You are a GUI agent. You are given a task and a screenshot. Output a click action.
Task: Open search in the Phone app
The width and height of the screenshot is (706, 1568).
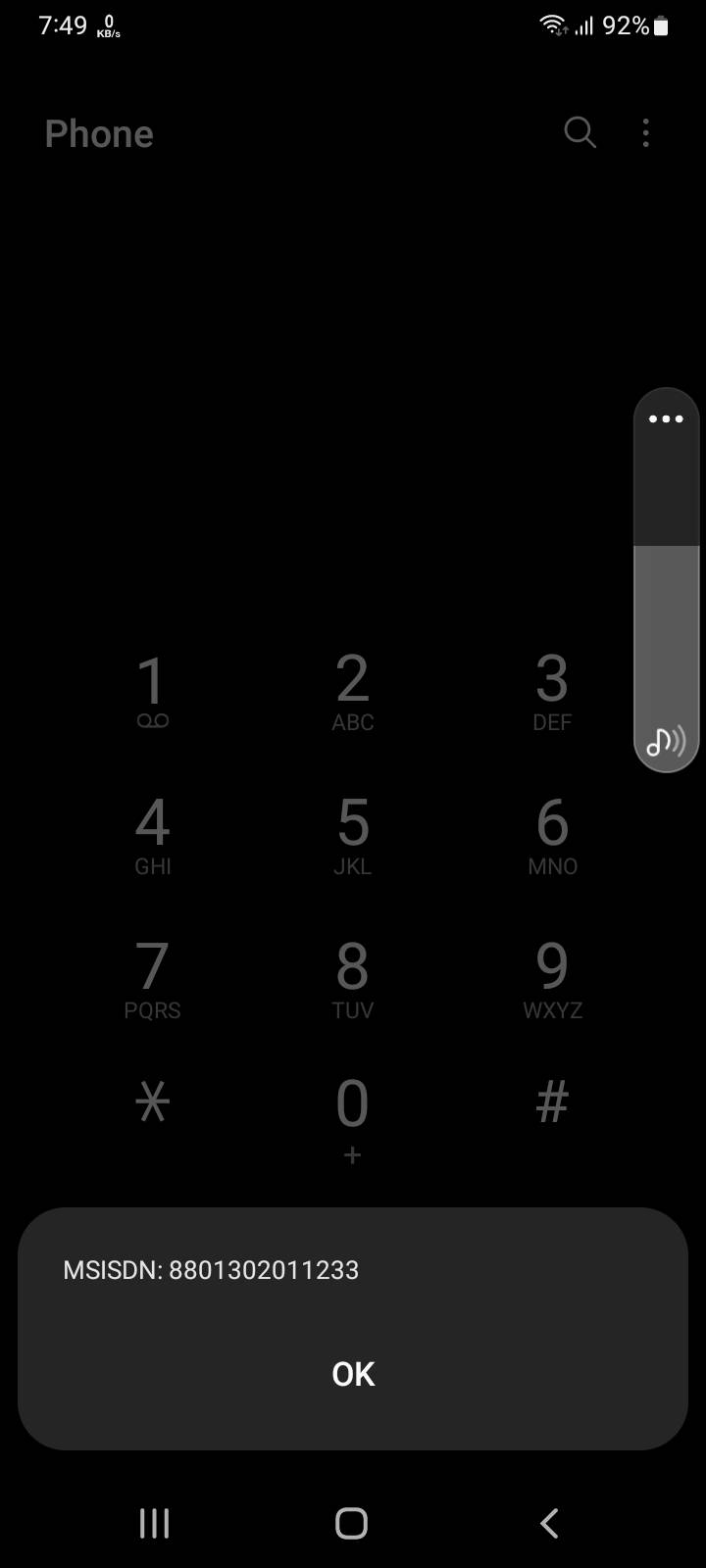[580, 132]
